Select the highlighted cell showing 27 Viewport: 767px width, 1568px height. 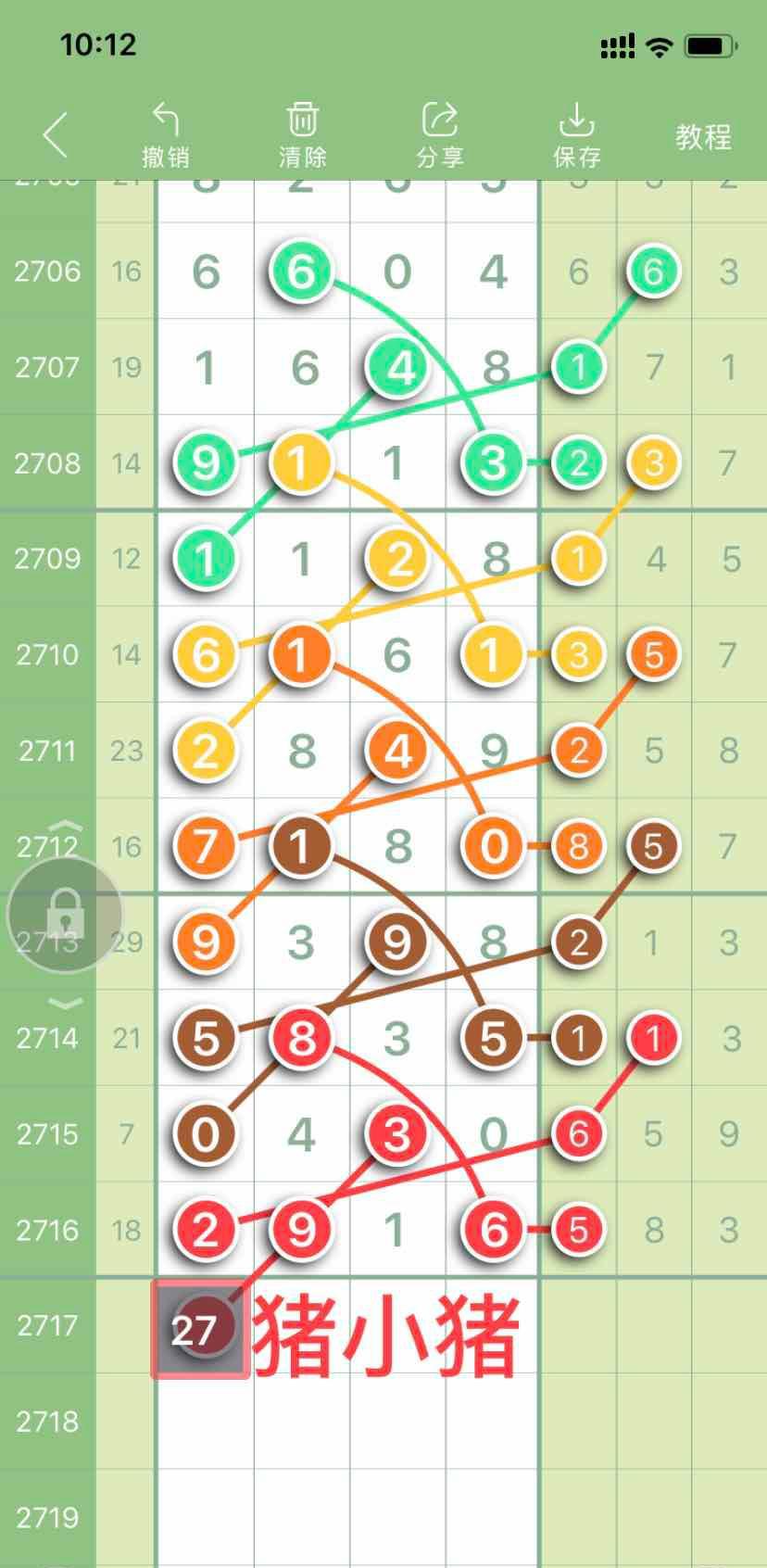pos(200,1329)
